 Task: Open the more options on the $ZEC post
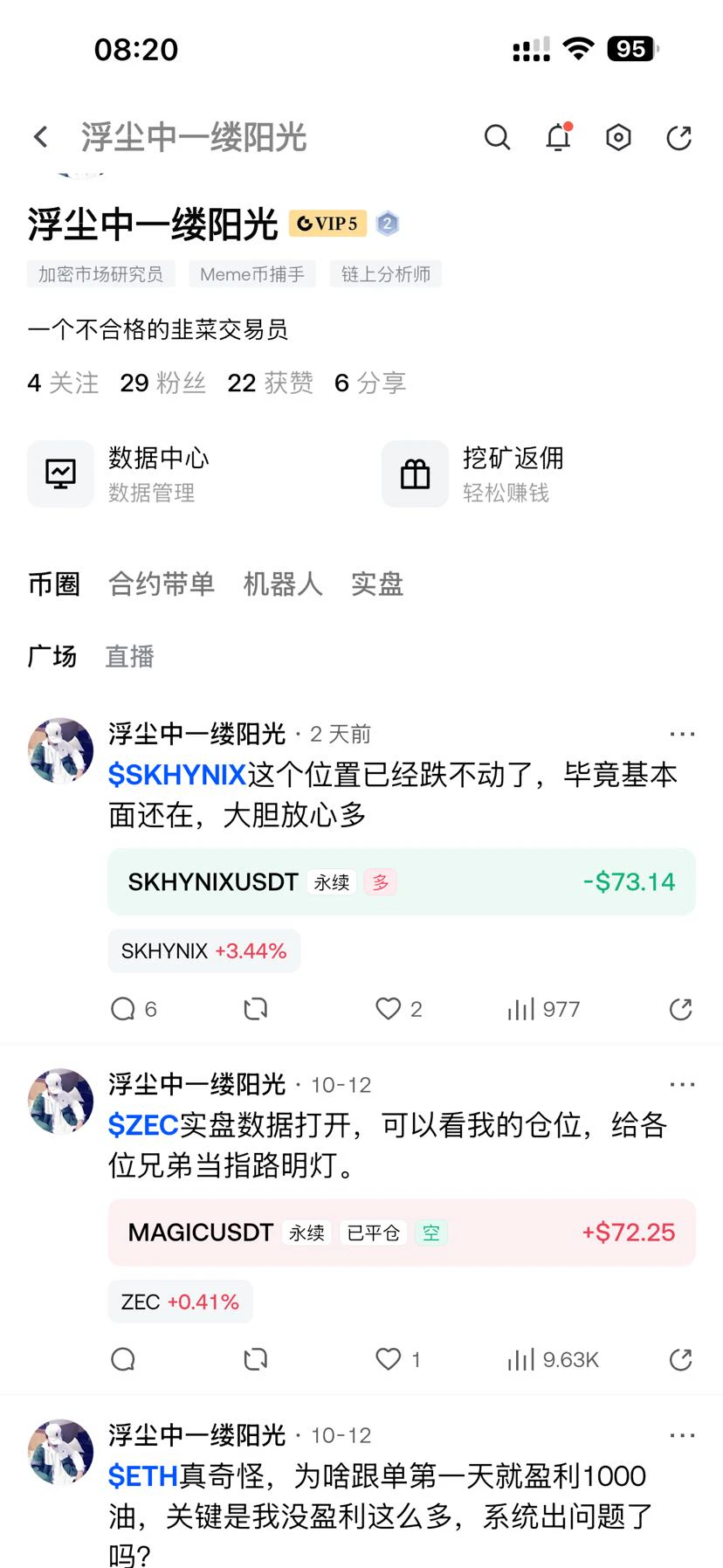coord(682,1085)
